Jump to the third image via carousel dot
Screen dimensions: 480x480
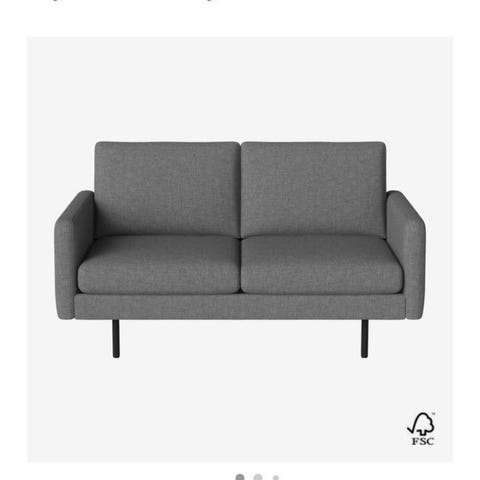click(x=276, y=477)
